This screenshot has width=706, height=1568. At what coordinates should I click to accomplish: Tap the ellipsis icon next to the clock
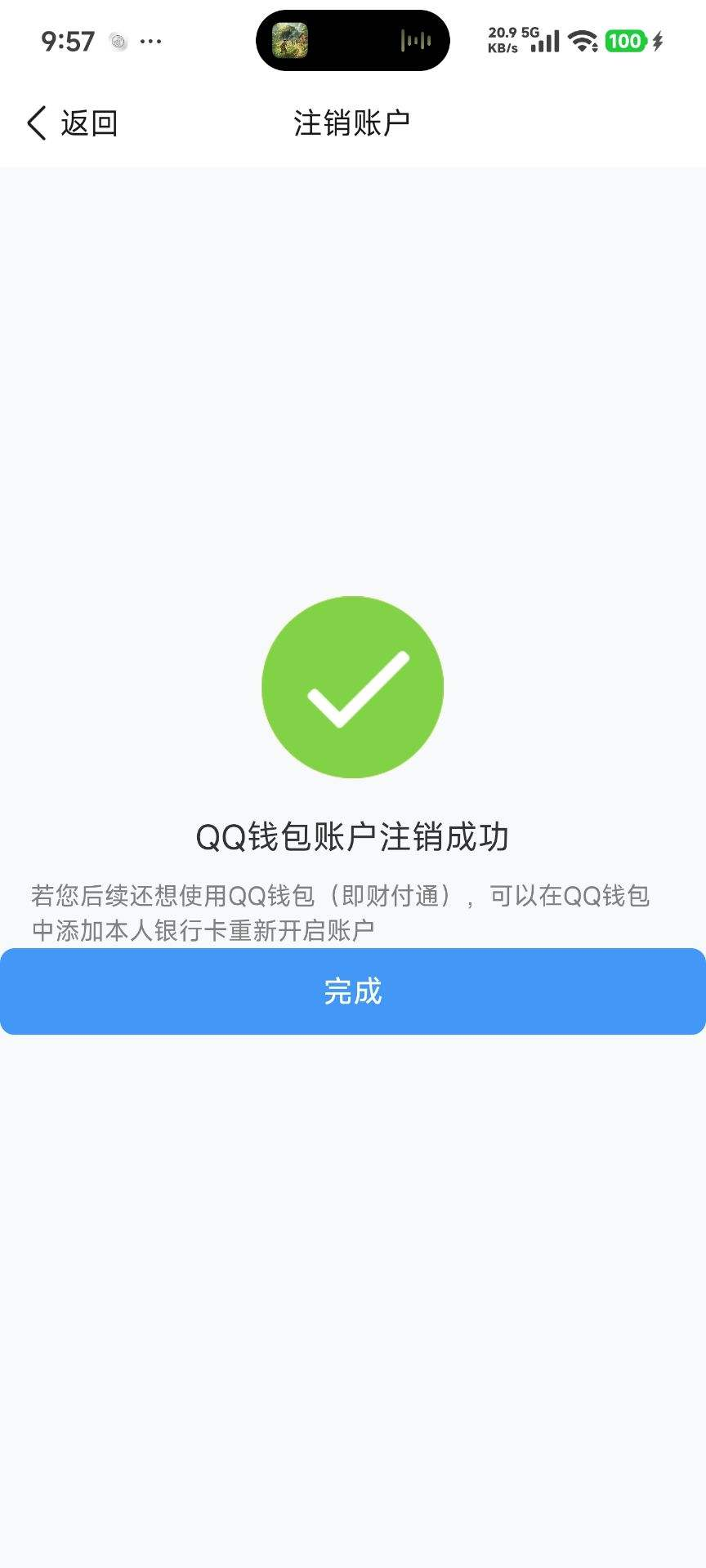click(152, 41)
